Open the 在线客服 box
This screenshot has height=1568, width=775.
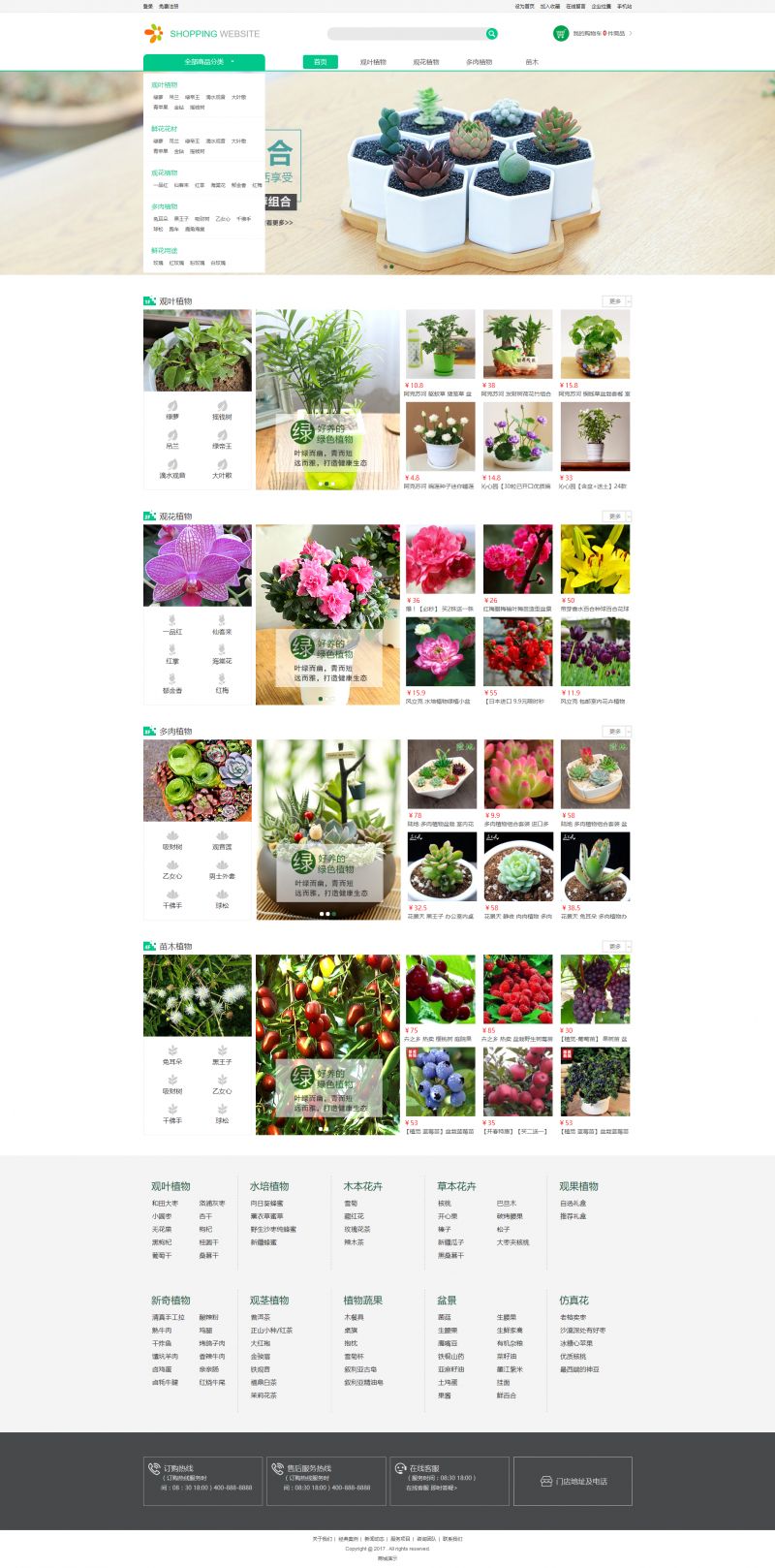tap(449, 1481)
